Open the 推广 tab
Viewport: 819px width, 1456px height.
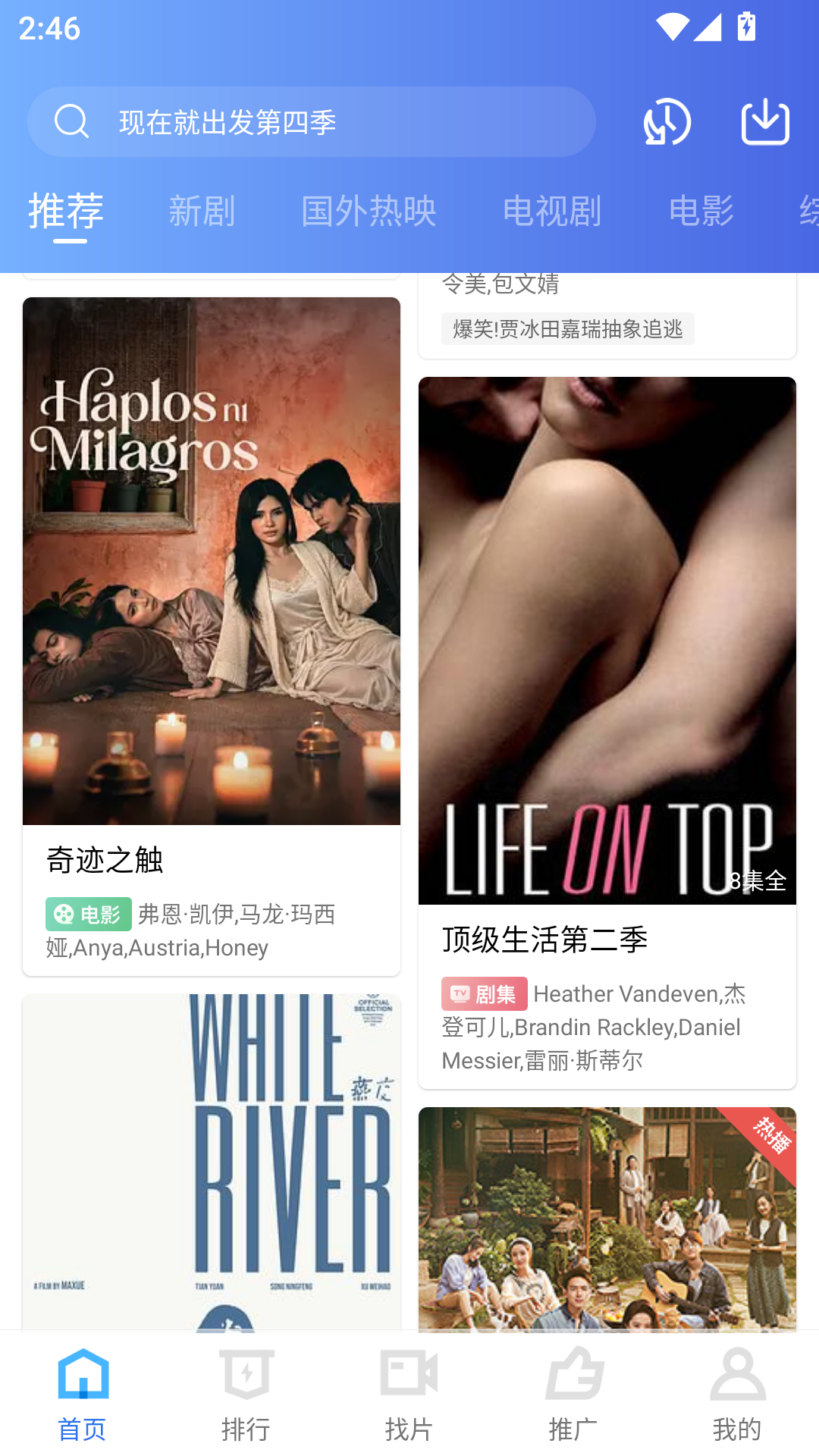(573, 1394)
